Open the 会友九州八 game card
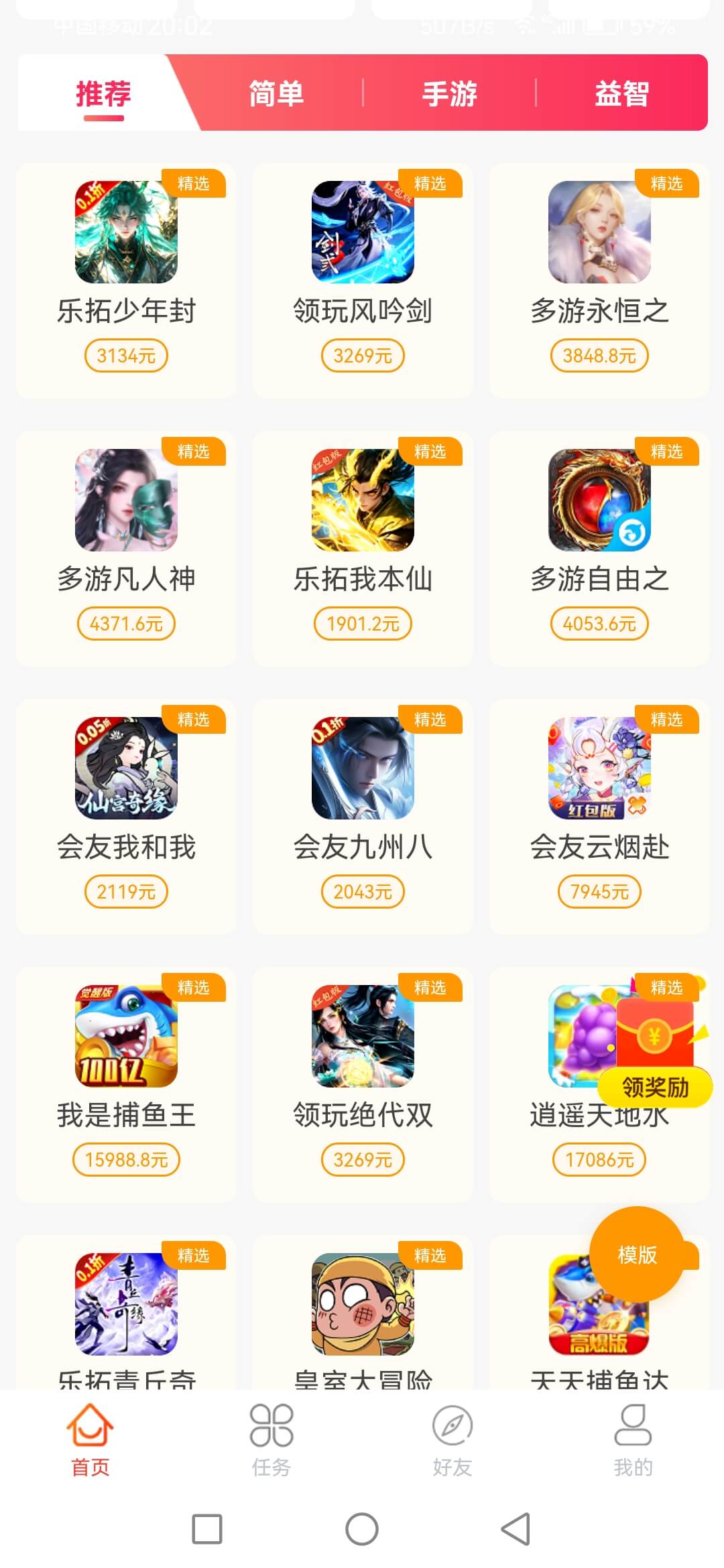724x1568 pixels. point(363,816)
